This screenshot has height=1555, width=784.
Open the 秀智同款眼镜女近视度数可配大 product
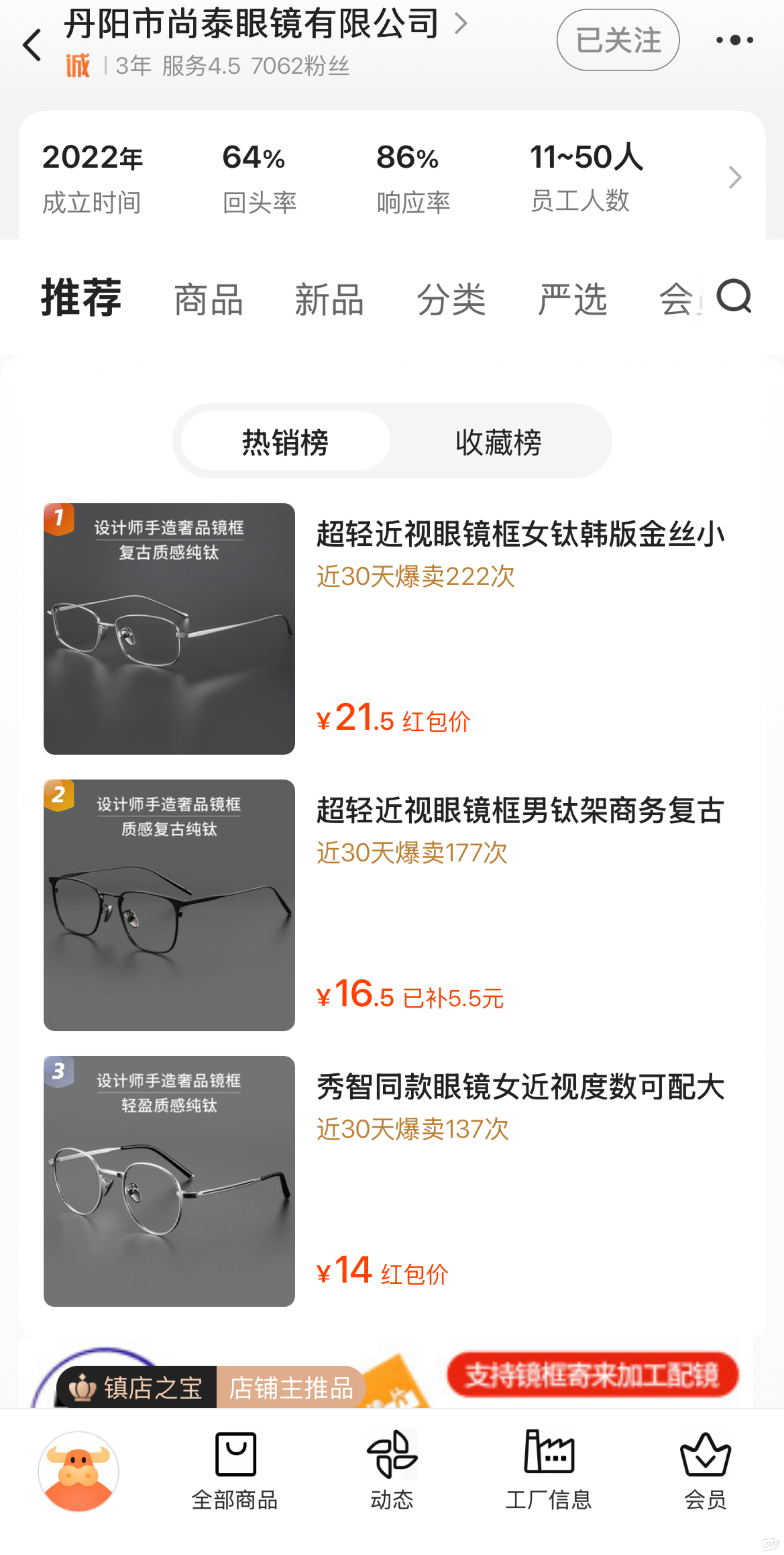(x=520, y=1087)
